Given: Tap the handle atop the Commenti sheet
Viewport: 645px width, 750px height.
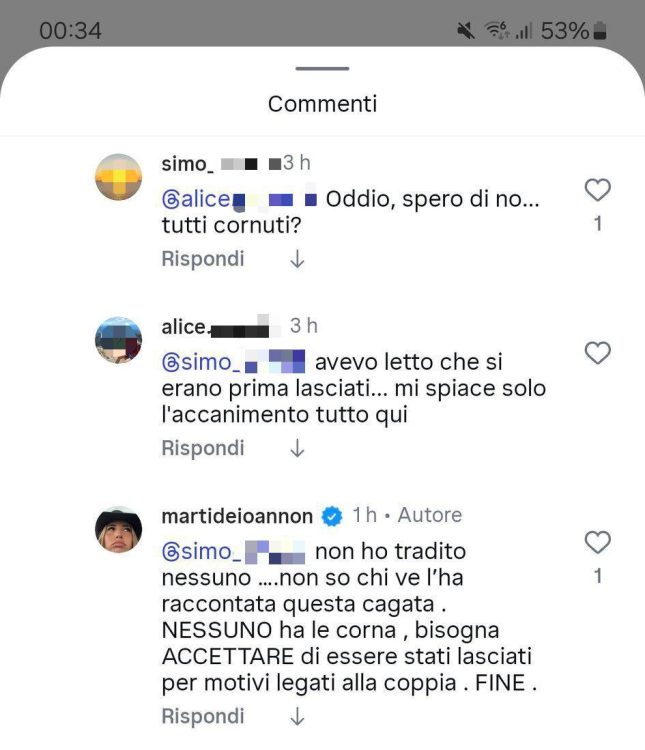Looking at the screenshot, I should coord(322,69).
